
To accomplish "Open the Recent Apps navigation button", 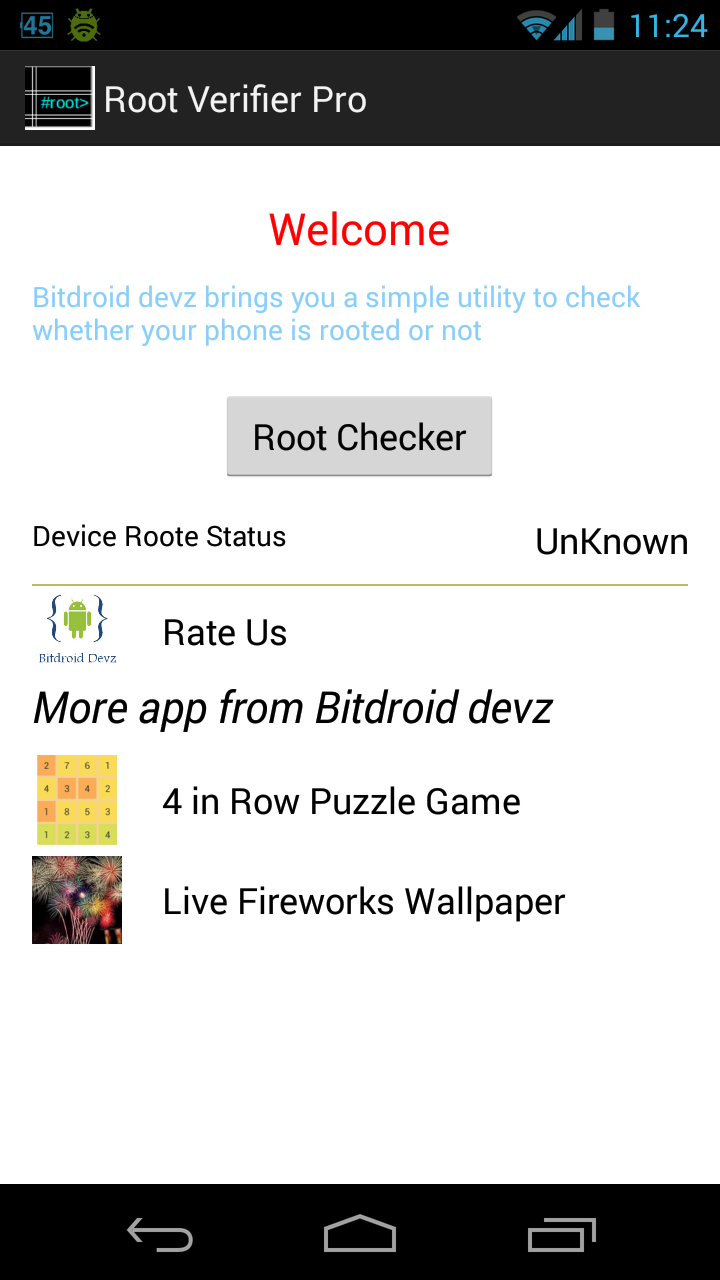I will 561,1235.
